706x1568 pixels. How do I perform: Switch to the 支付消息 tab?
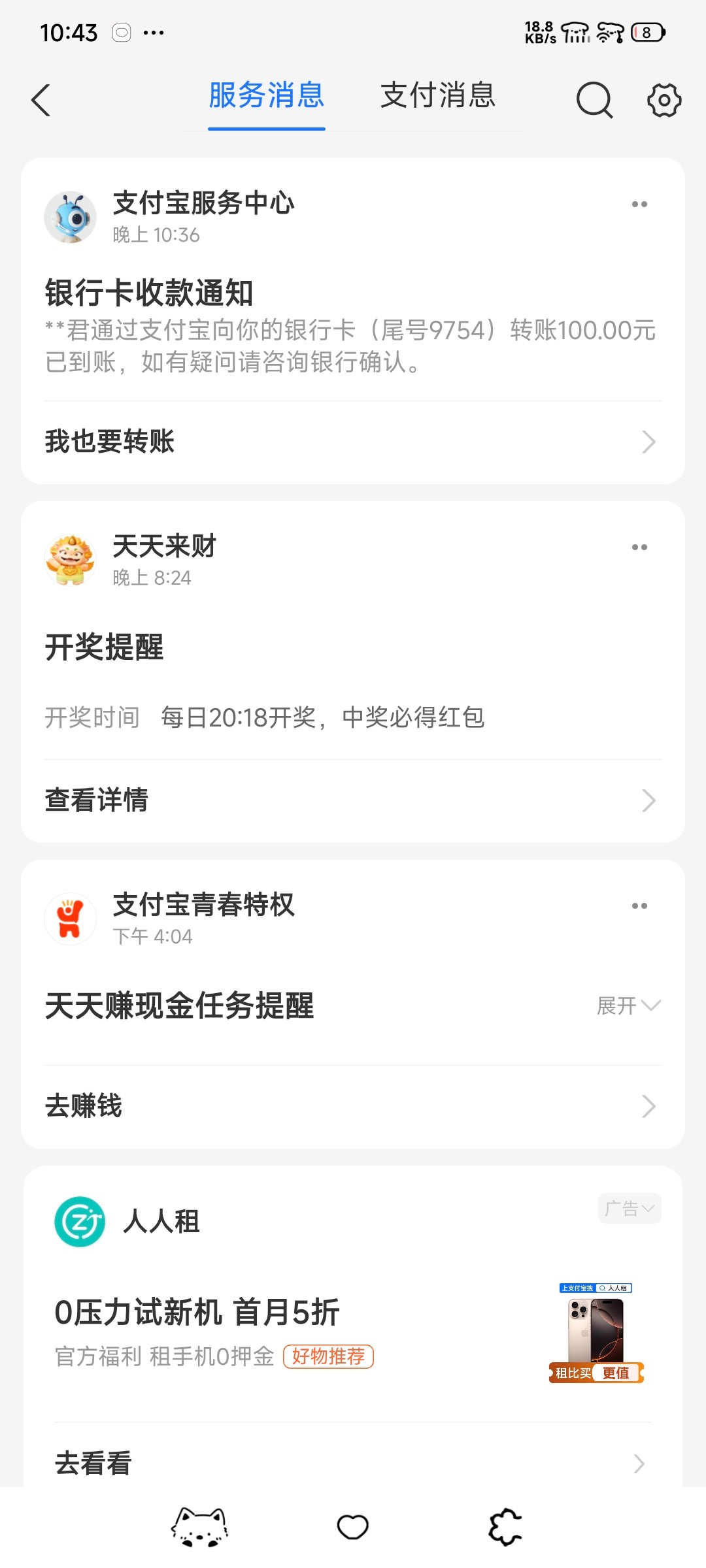pyautogui.click(x=437, y=96)
